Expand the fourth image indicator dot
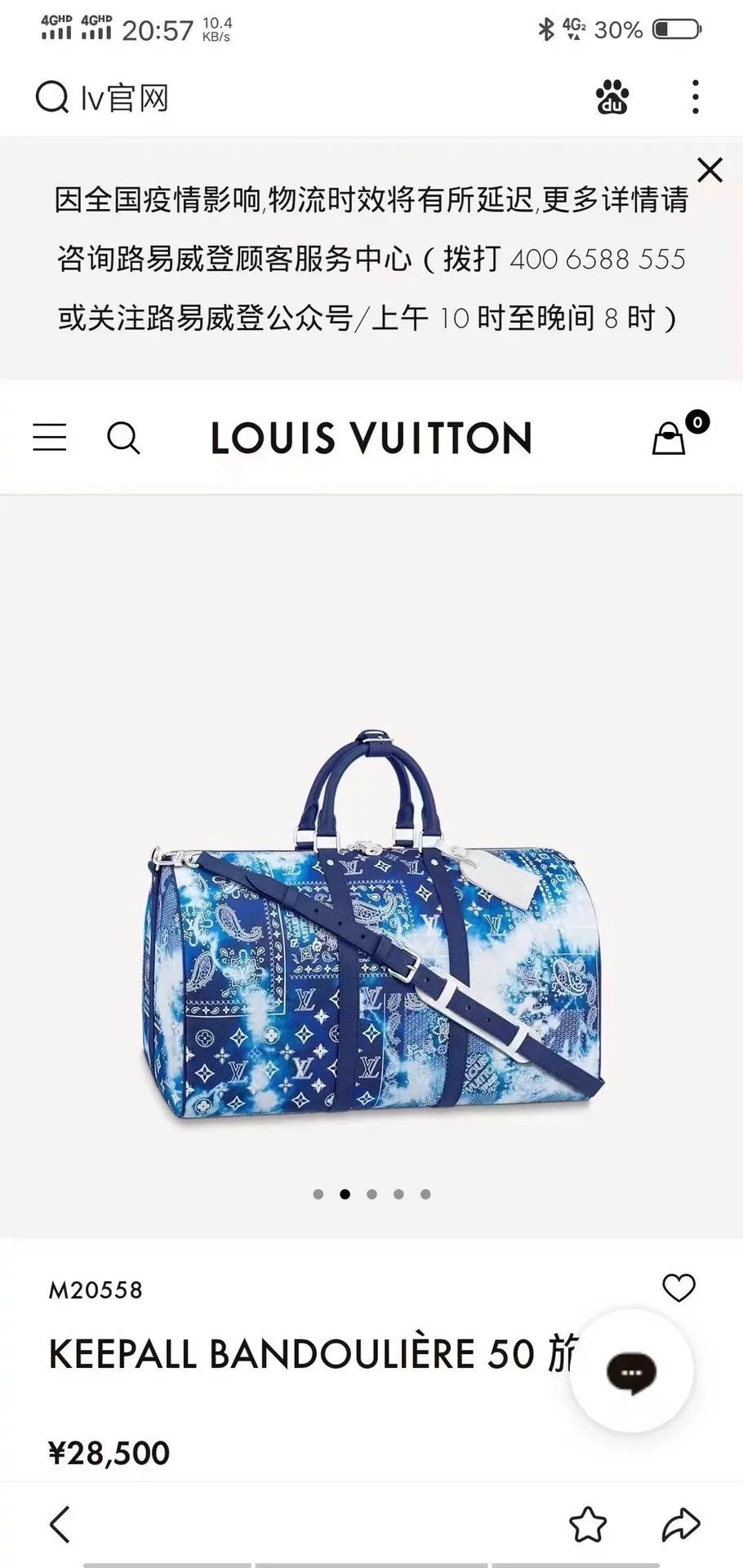Screen dimensions: 743x1568 tap(398, 1193)
